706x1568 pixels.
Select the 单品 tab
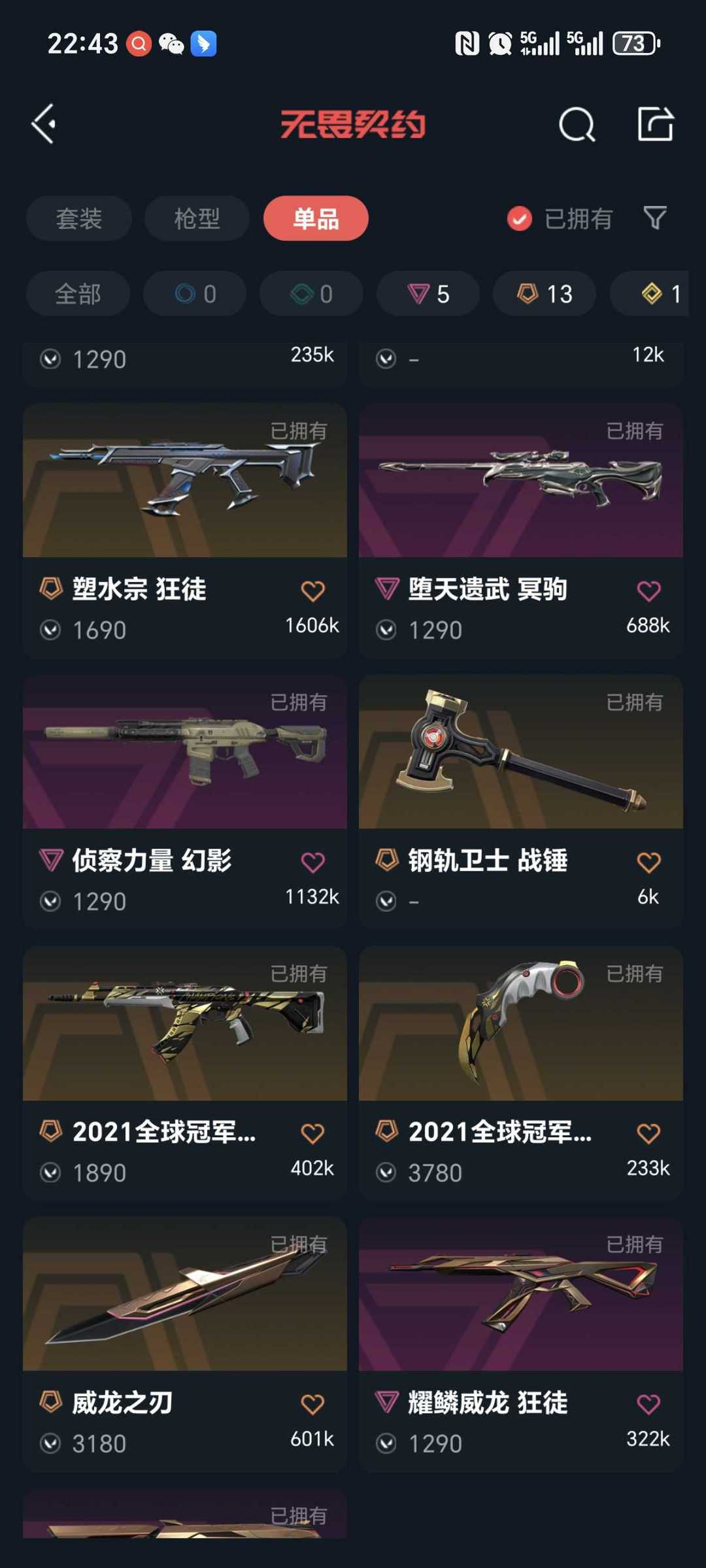point(316,218)
